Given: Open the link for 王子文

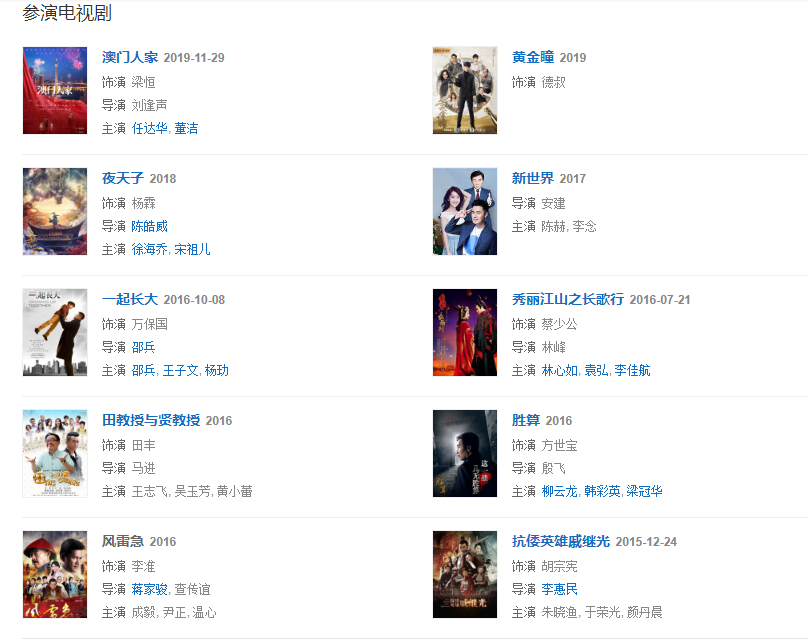Looking at the screenshot, I should [181, 371].
